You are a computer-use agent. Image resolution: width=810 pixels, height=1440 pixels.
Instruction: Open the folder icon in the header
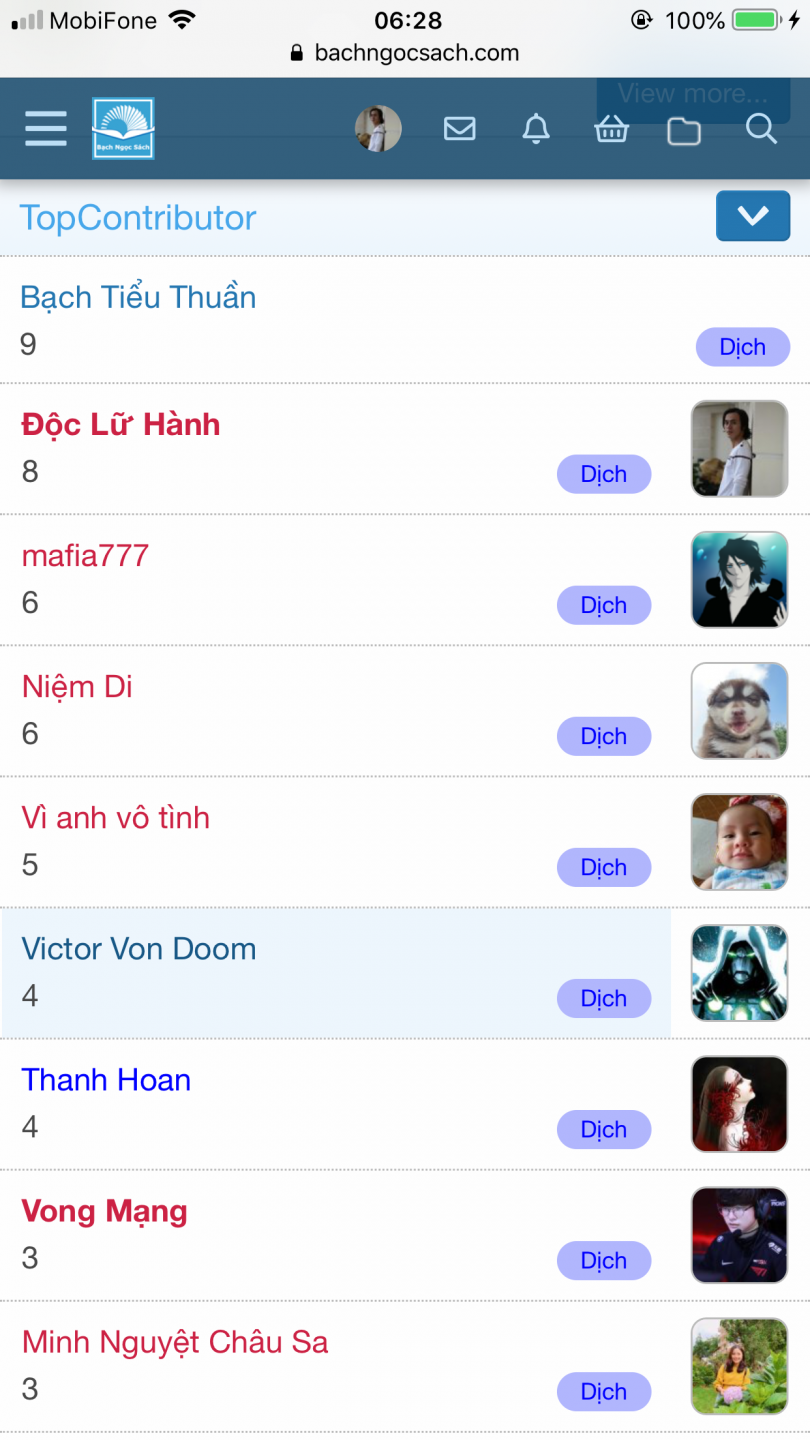click(x=684, y=130)
